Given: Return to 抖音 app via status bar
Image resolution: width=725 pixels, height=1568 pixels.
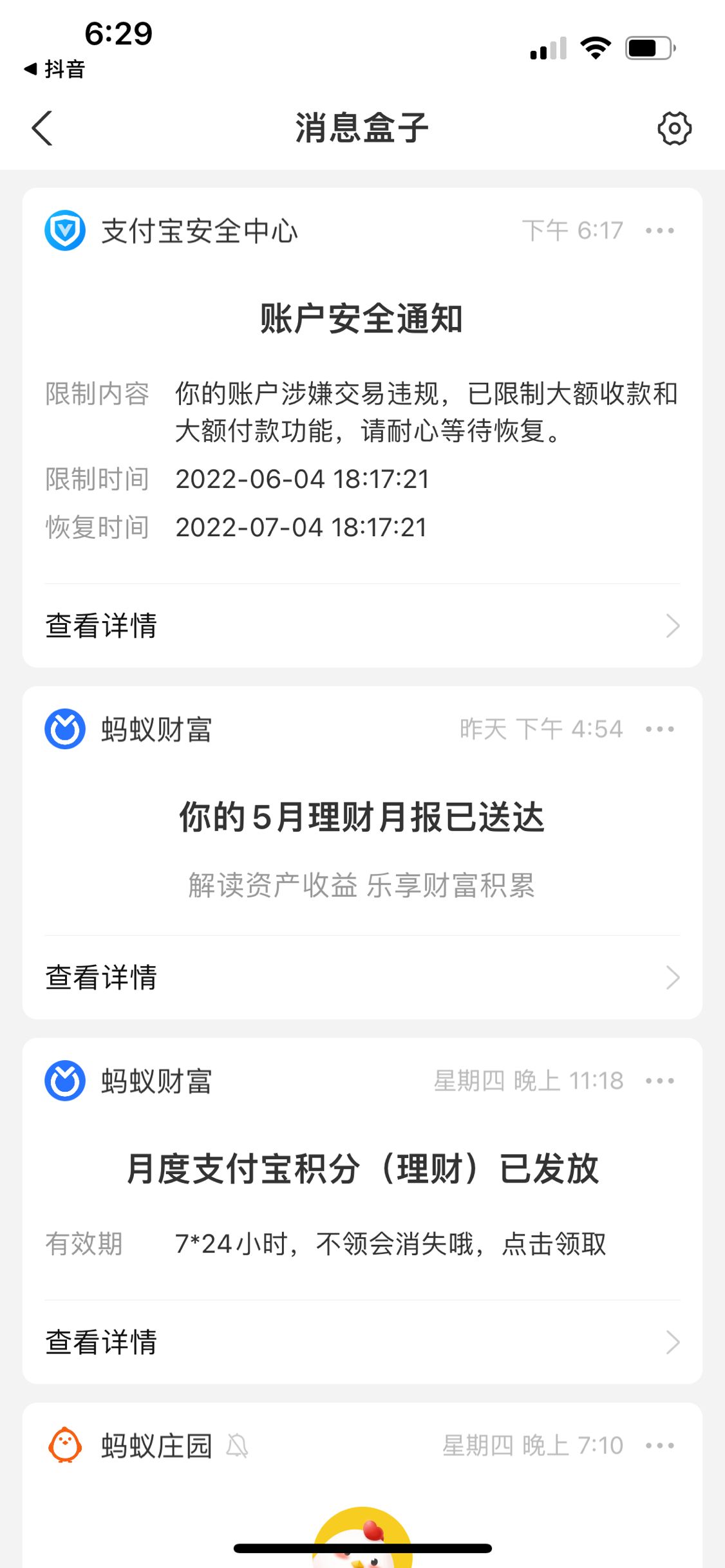Looking at the screenshot, I should 55,69.
